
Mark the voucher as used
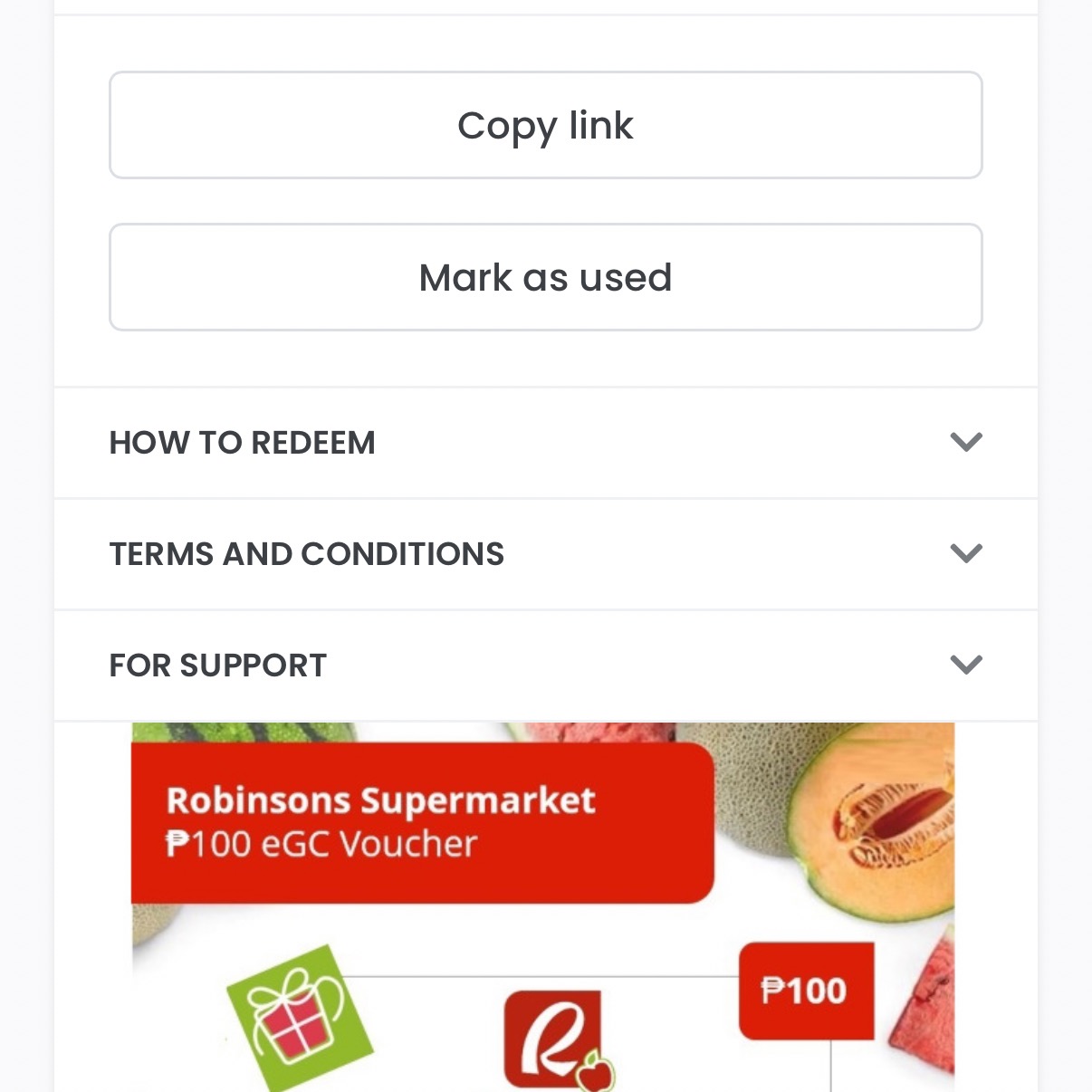[x=545, y=277]
